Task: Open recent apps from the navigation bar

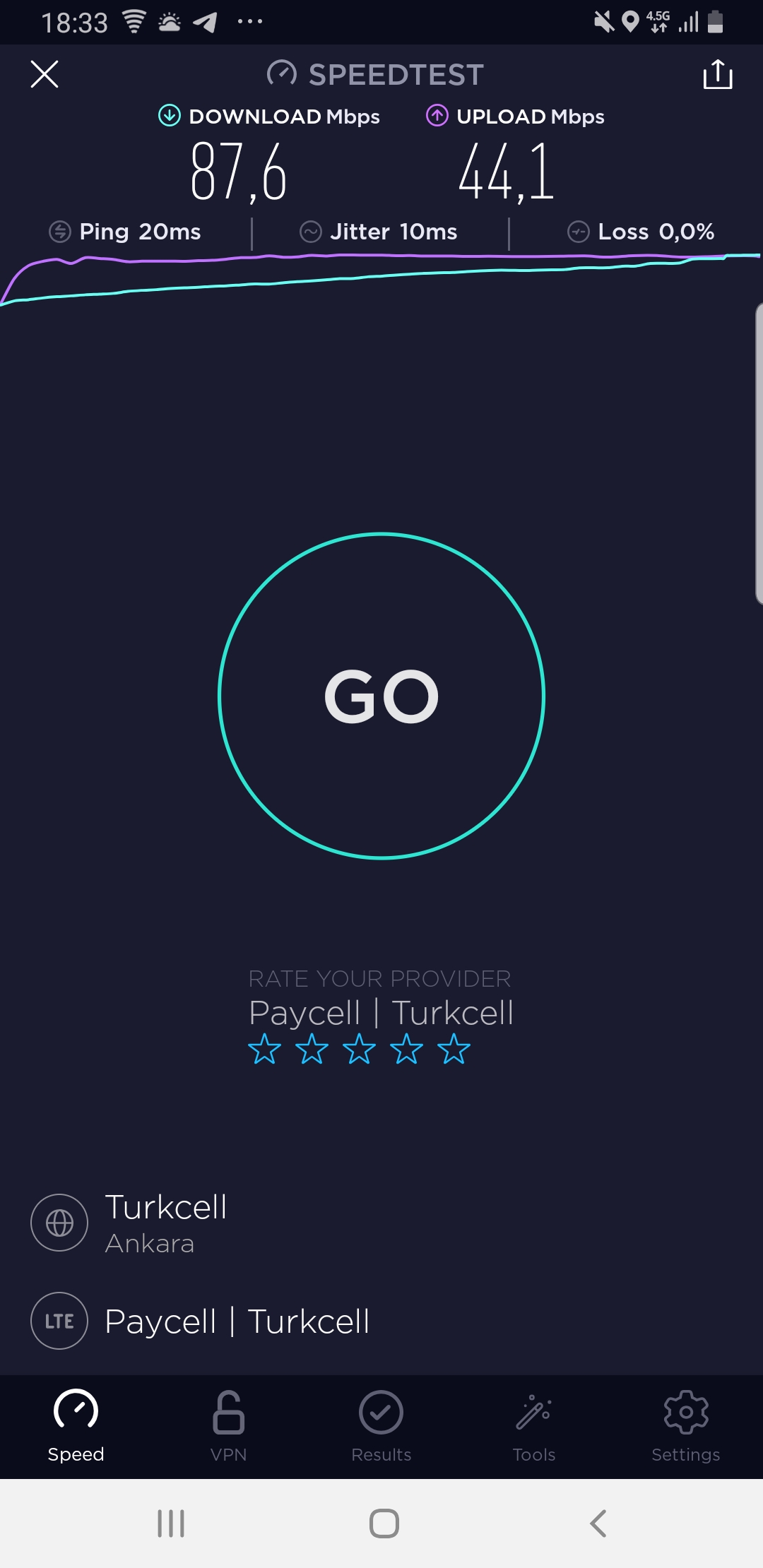Action: pyautogui.click(x=171, y=1524)
